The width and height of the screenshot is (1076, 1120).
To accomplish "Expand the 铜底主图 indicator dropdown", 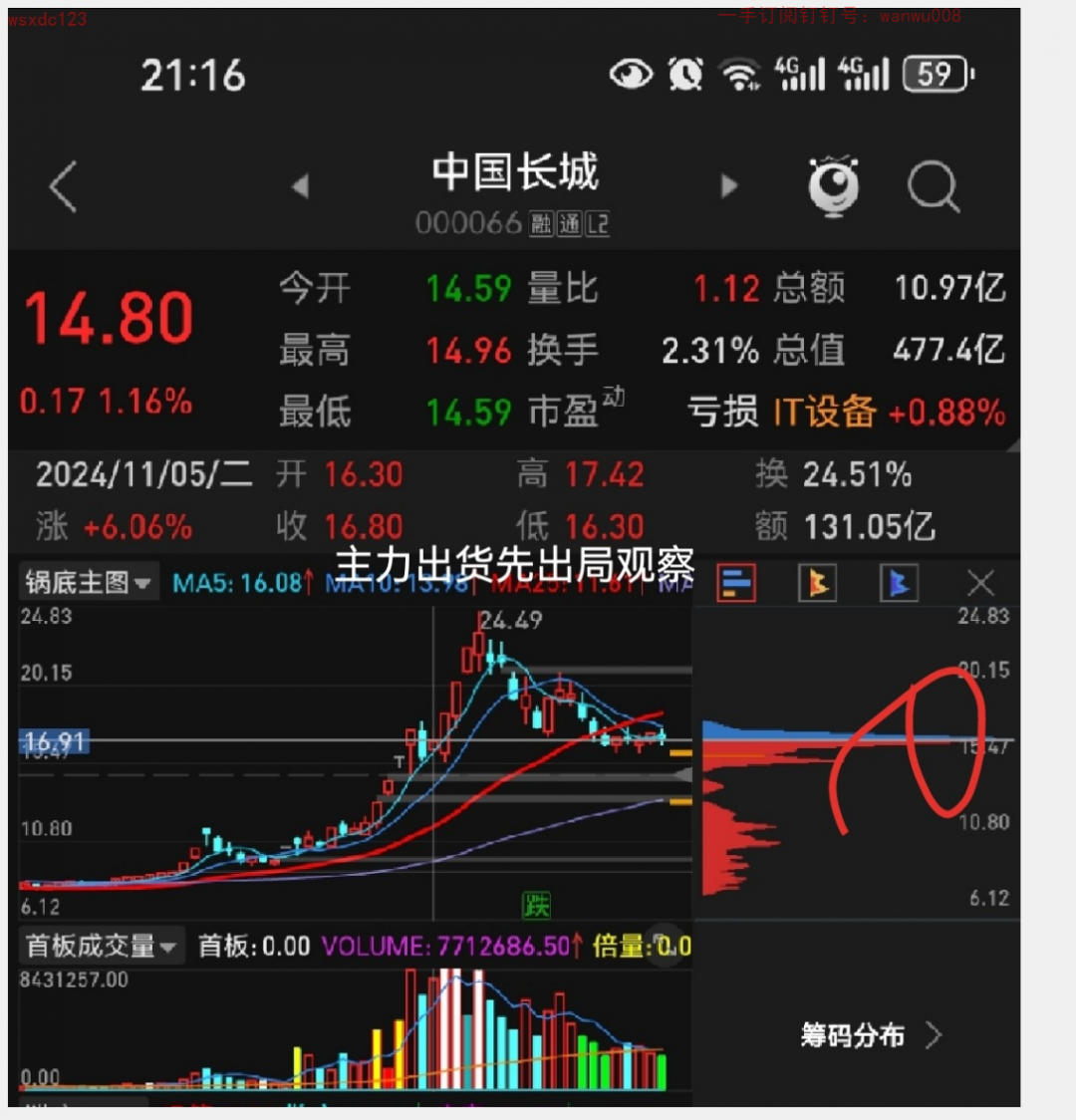I will coord(89,583).
